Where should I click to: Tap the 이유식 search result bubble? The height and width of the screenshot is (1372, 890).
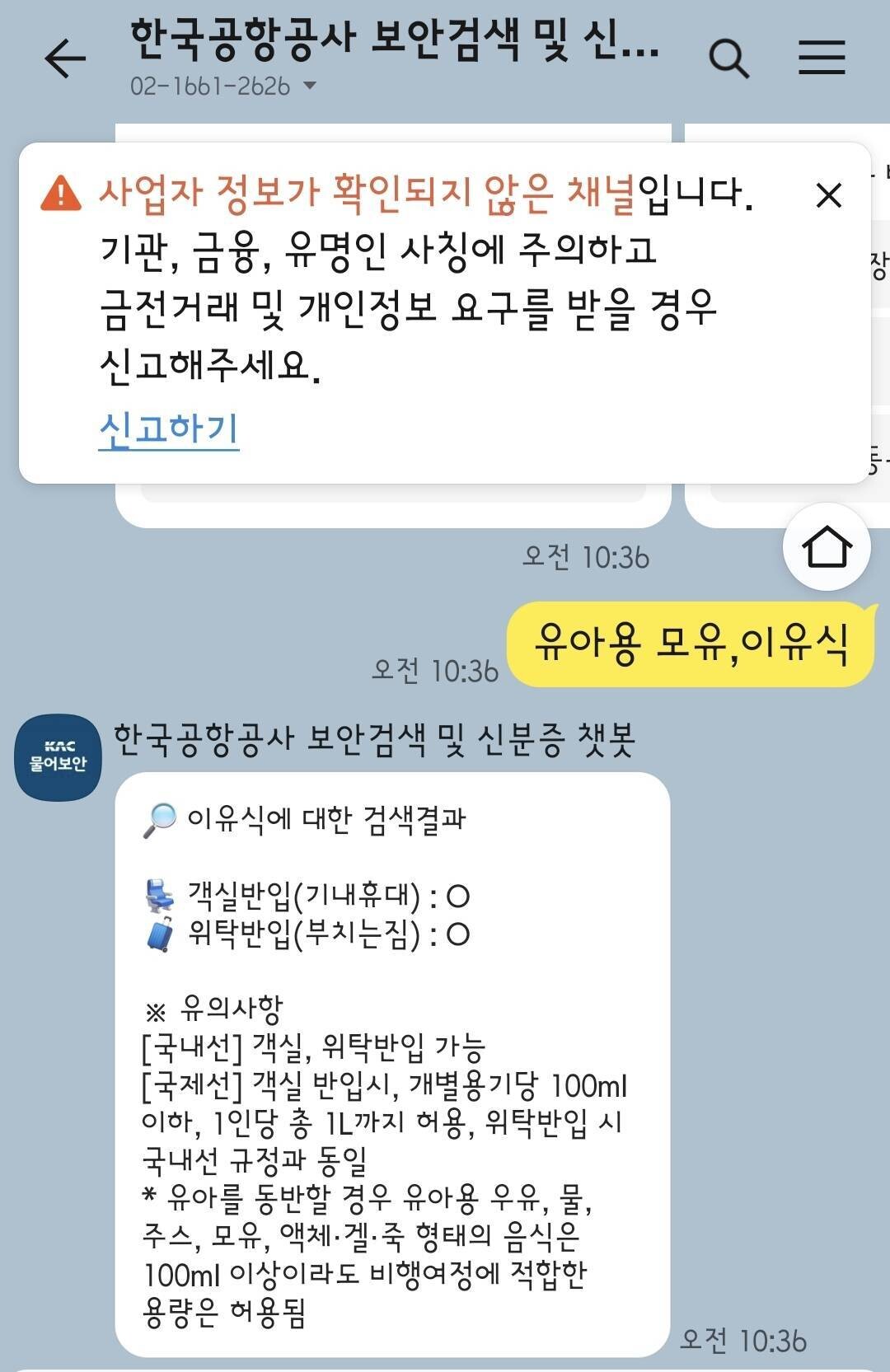(x=396, y=1055)
